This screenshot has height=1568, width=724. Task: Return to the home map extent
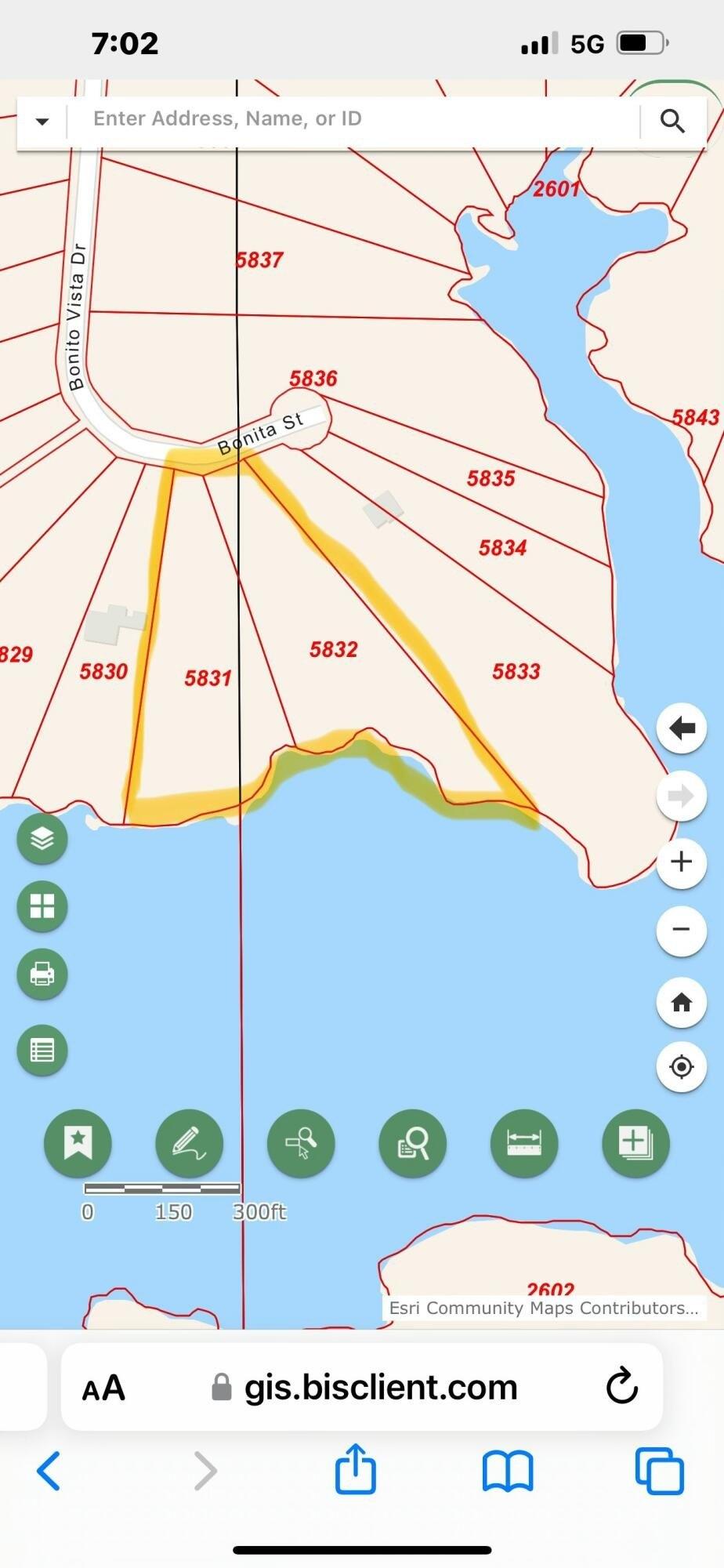click(681, 1002)
